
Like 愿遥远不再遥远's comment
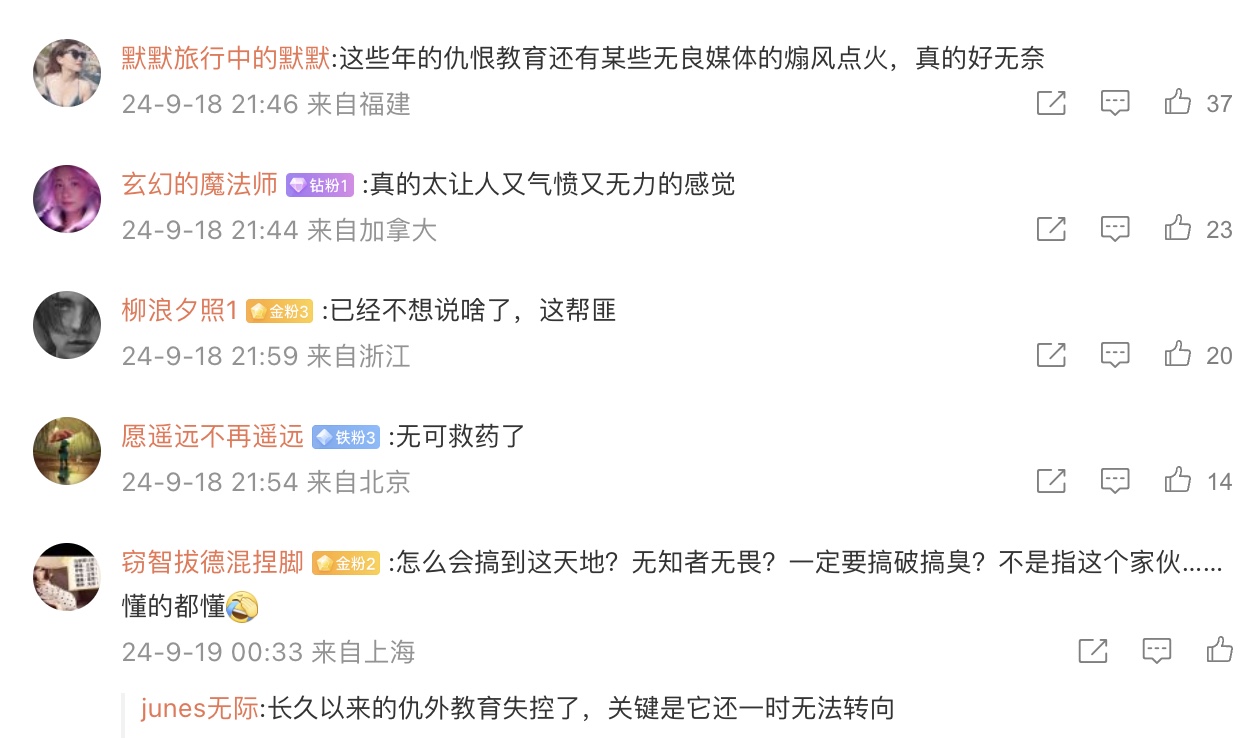[1178, 480]
